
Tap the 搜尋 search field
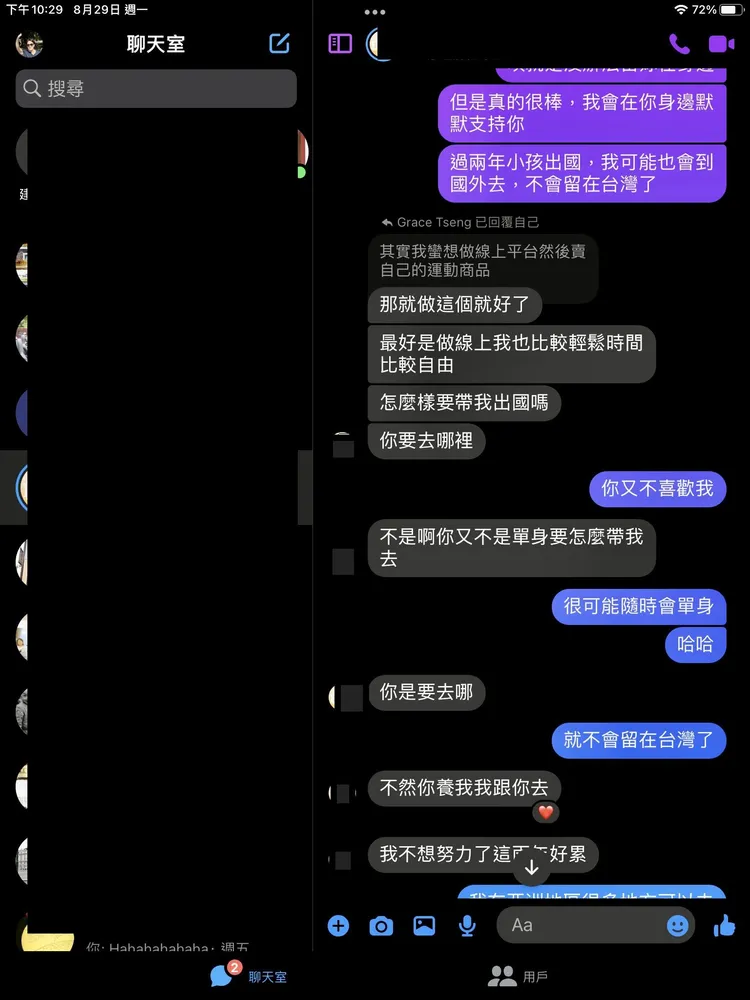pyautogui.click(x=155, y=89)
